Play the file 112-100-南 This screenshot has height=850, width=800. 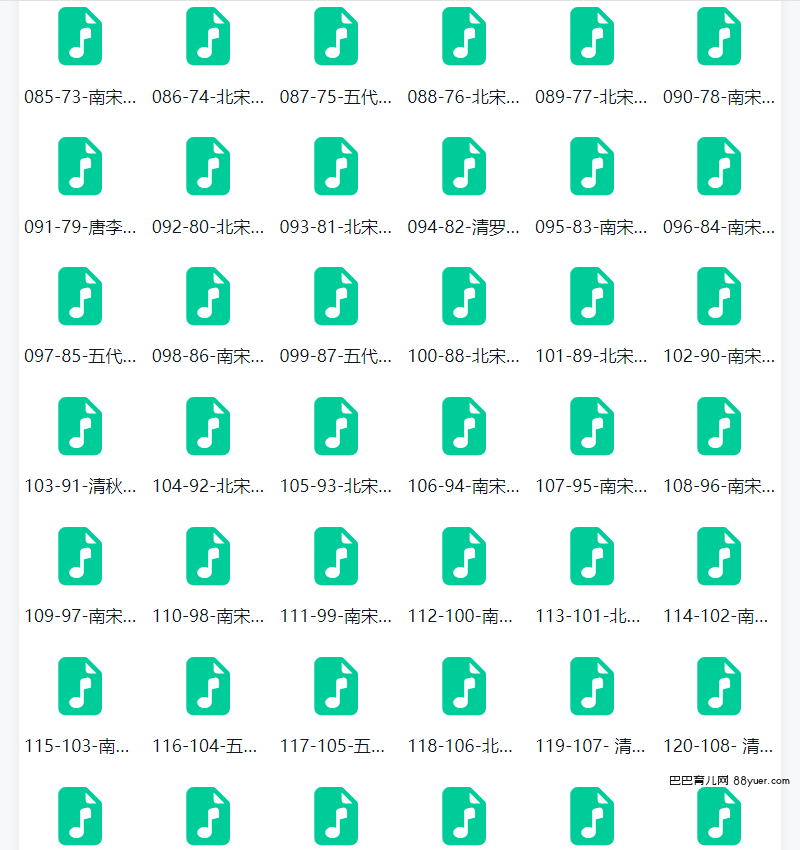tap(464, 556)
